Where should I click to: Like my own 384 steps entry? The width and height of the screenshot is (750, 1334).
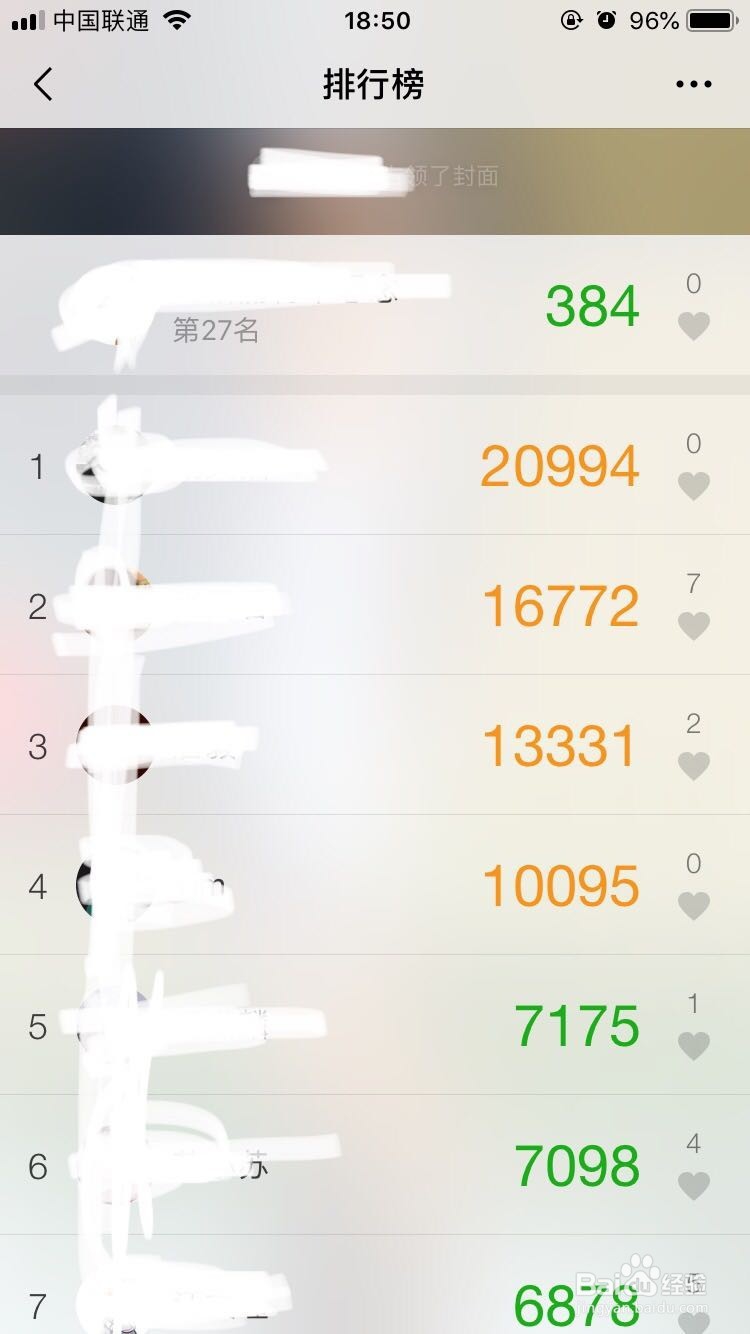click(x=693, y=326)
